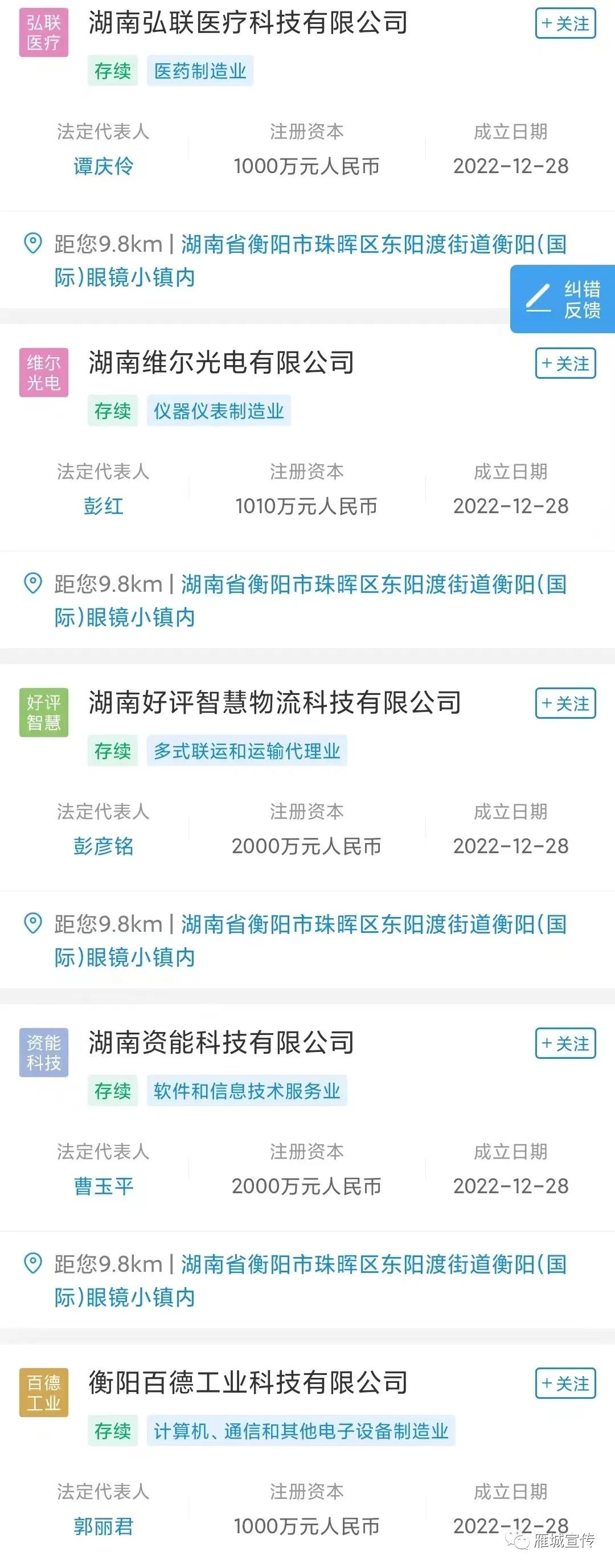
Task: Select legal representative 彭彦铭
Action: pyautogui.click(x=104, y=846)
